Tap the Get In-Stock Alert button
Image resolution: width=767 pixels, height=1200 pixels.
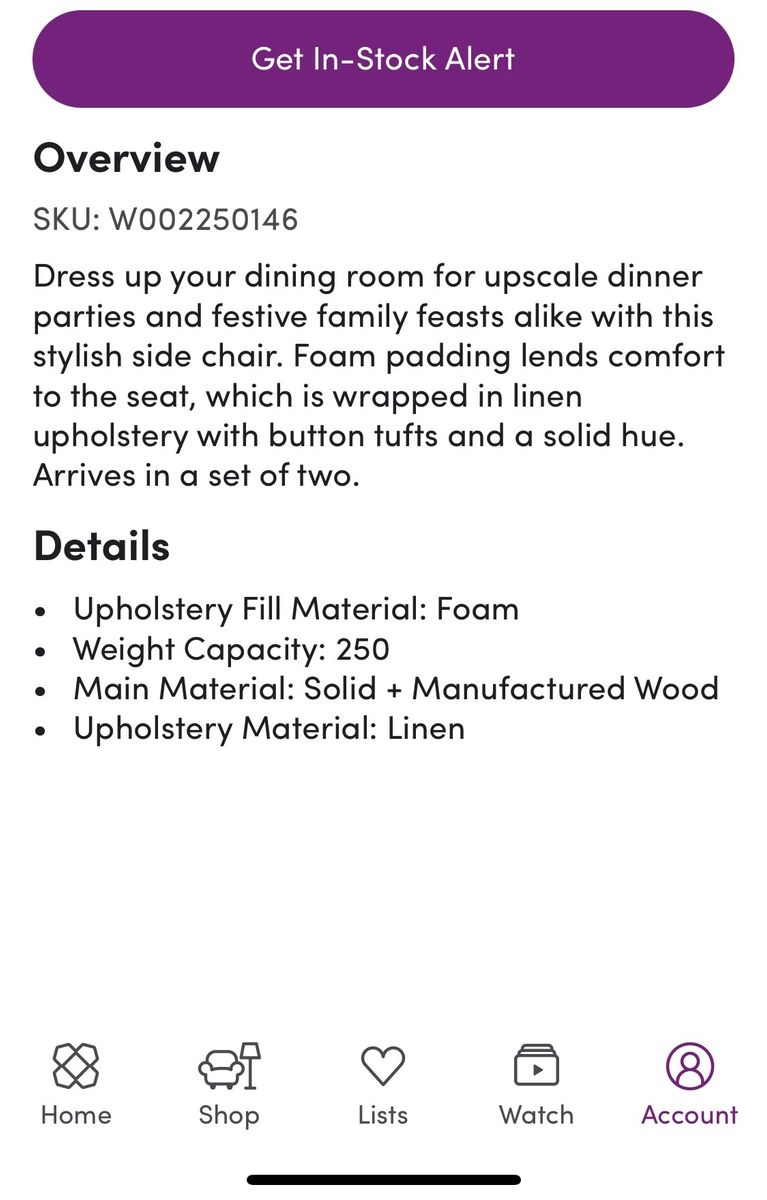(x=383, y=59)
